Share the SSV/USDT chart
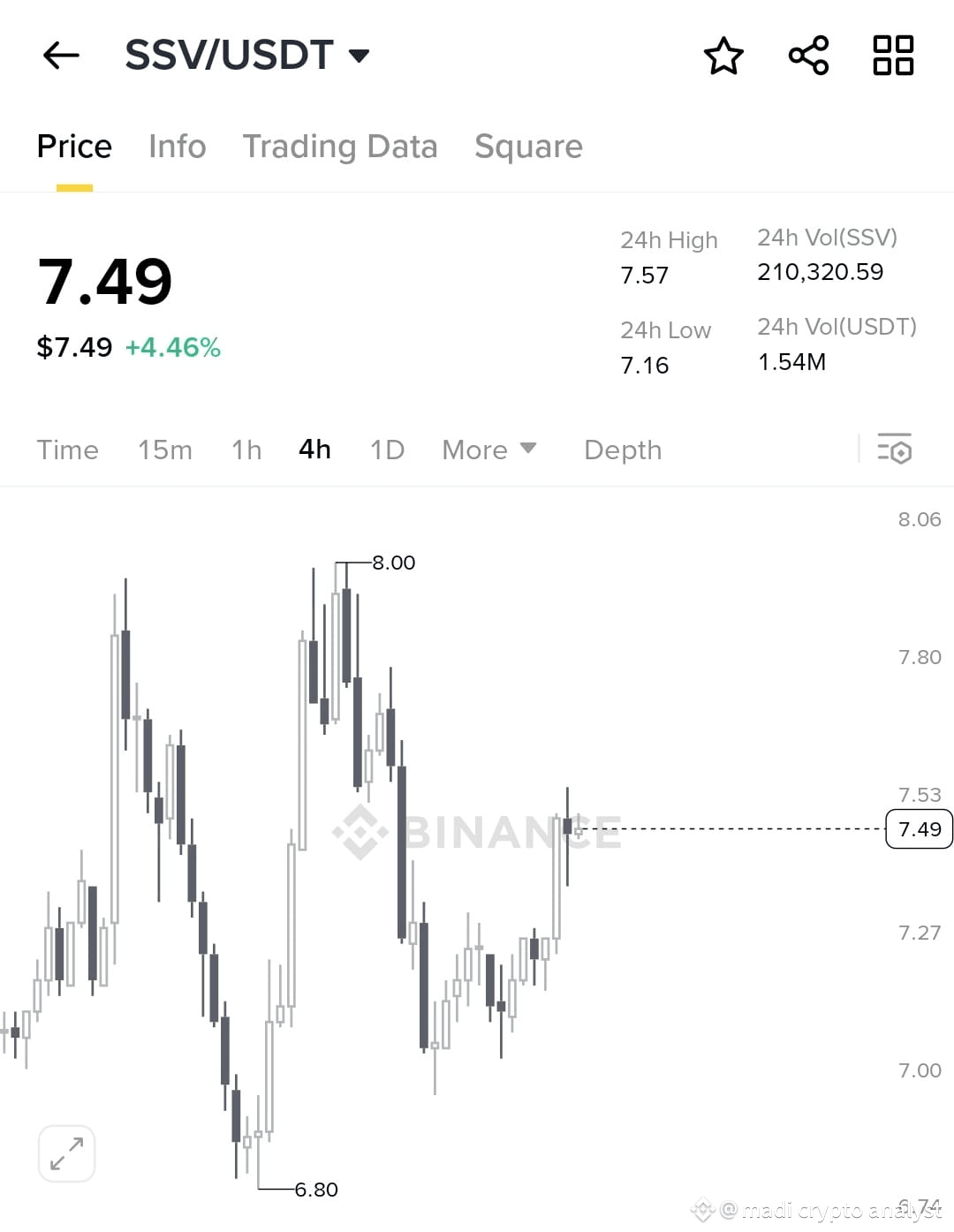The image size is (954, 1232). (808, 55)
